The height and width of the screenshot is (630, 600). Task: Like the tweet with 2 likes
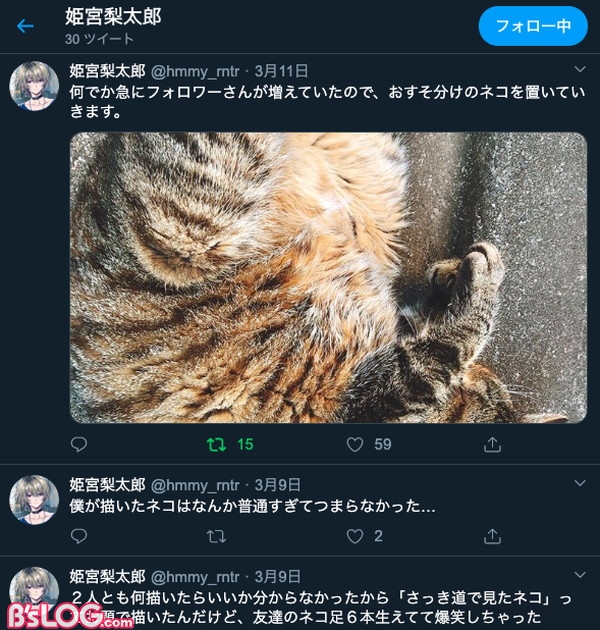(x=354, y=537)
